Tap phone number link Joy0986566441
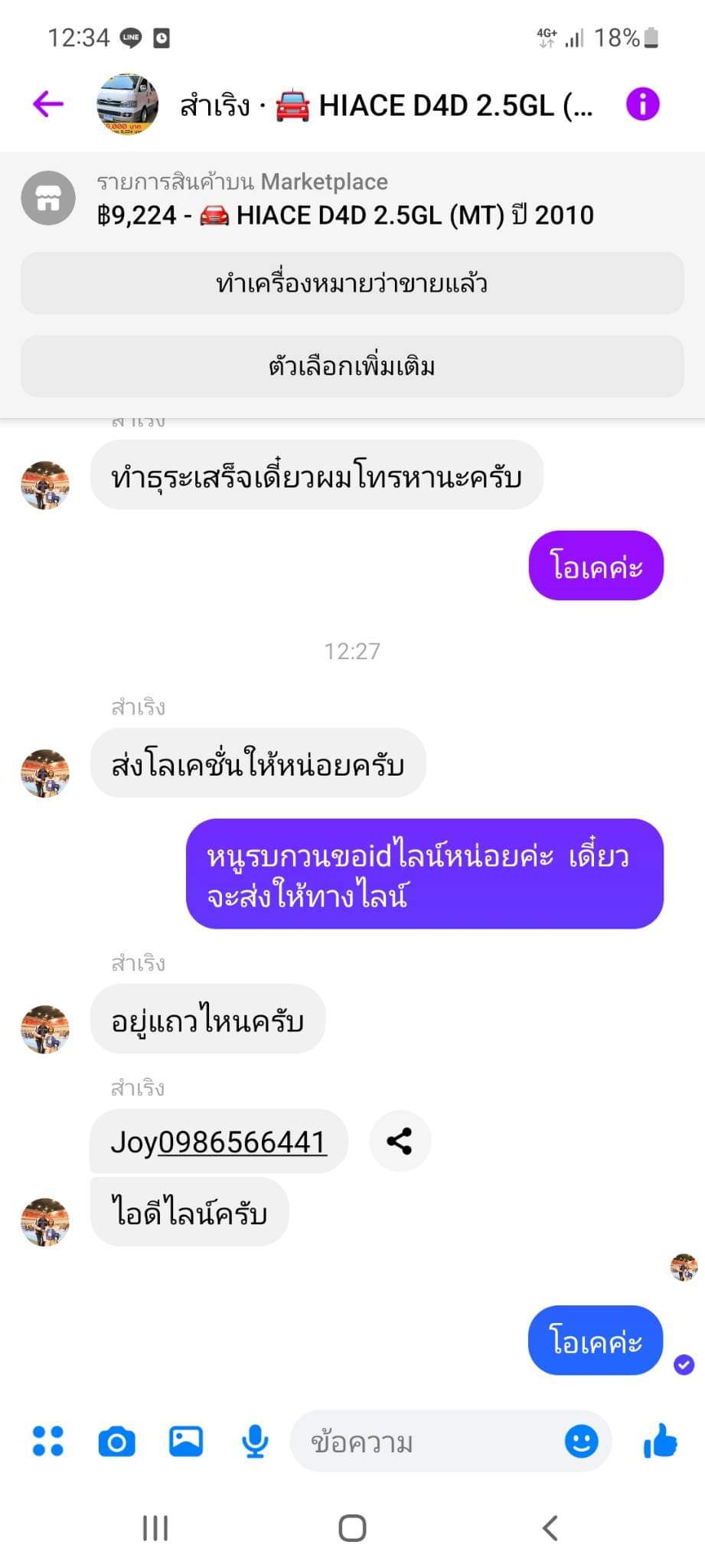This screenshot has width=705, height=1568. pos(242,1142)
